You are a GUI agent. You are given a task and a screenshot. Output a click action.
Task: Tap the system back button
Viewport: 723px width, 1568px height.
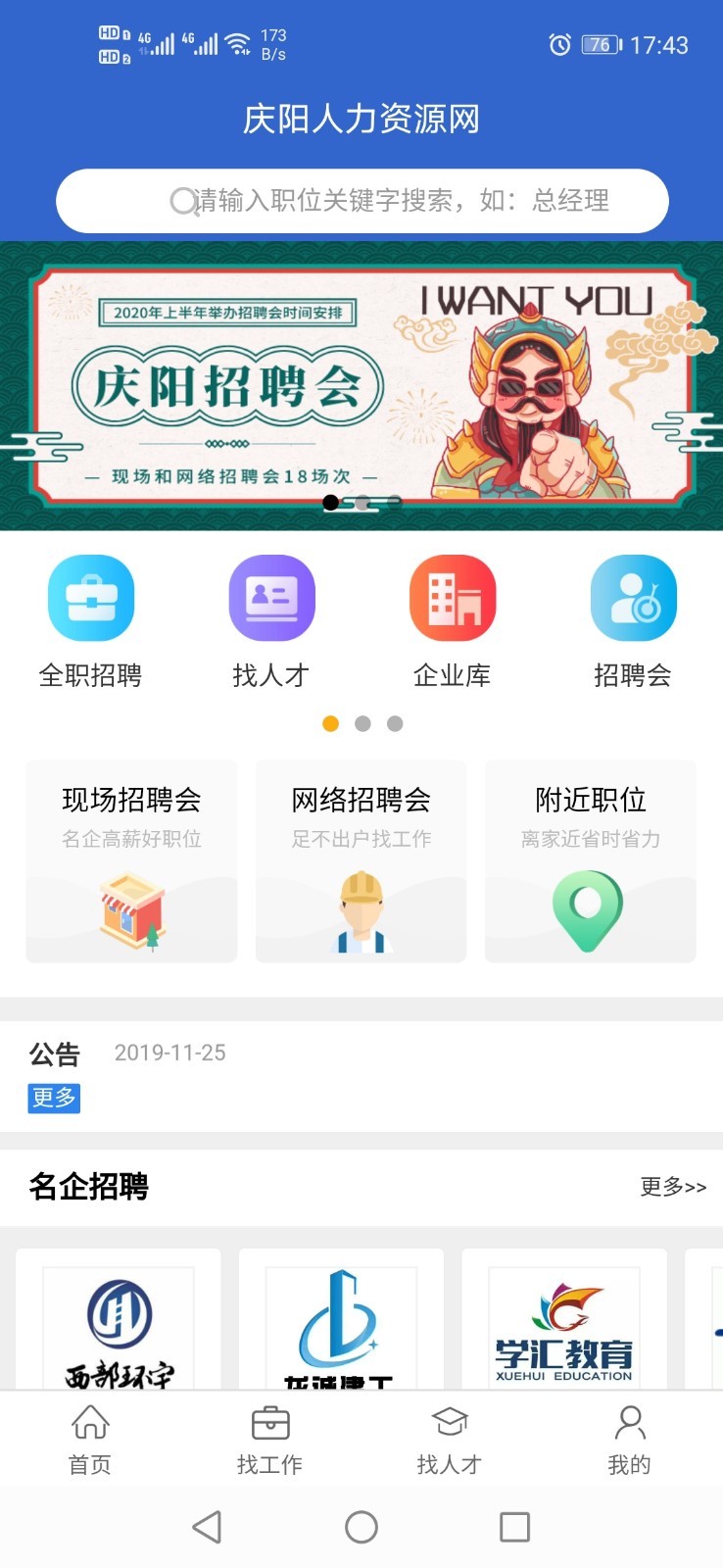tap(207, 1527)
